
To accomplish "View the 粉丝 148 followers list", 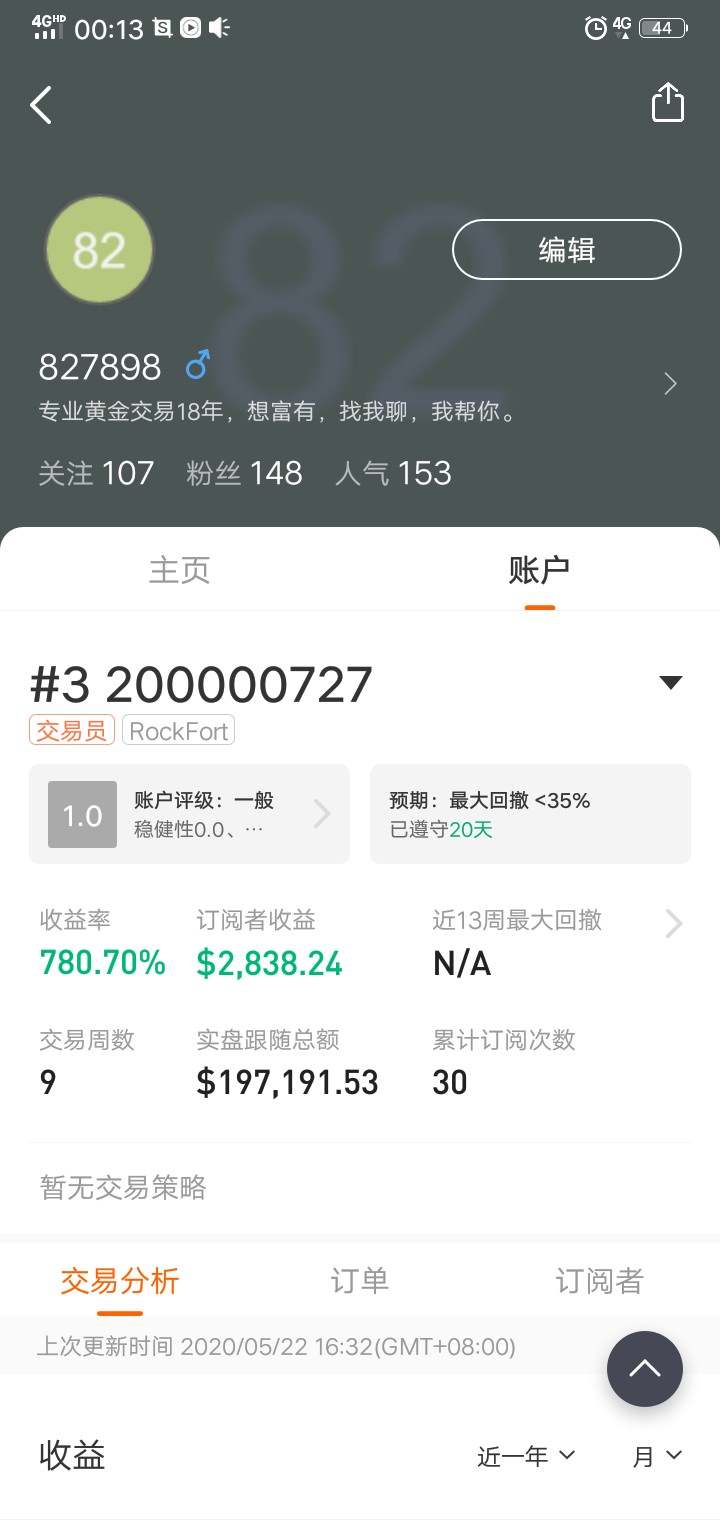I will pos(244,473).
